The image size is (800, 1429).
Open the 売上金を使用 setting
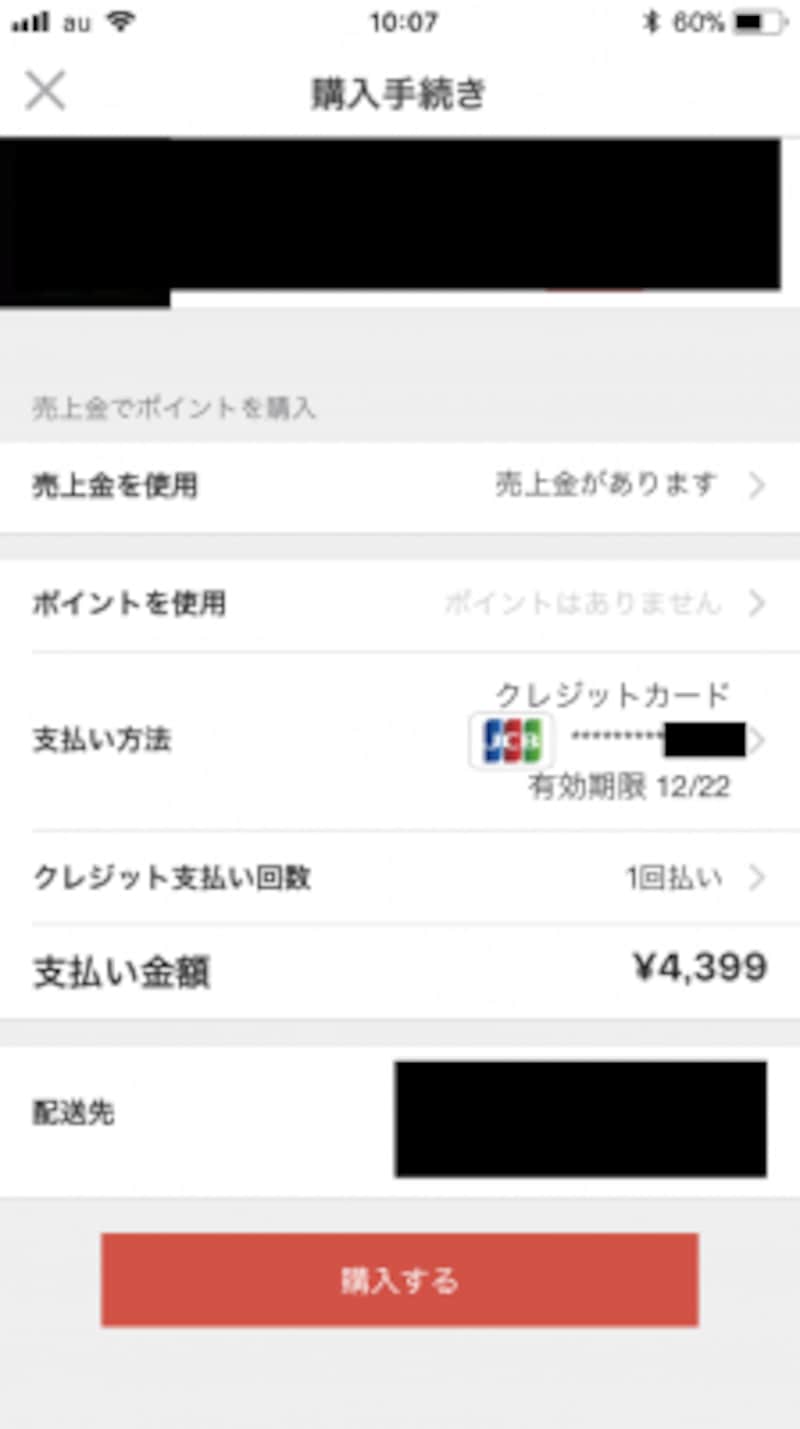tap(400, 485)
